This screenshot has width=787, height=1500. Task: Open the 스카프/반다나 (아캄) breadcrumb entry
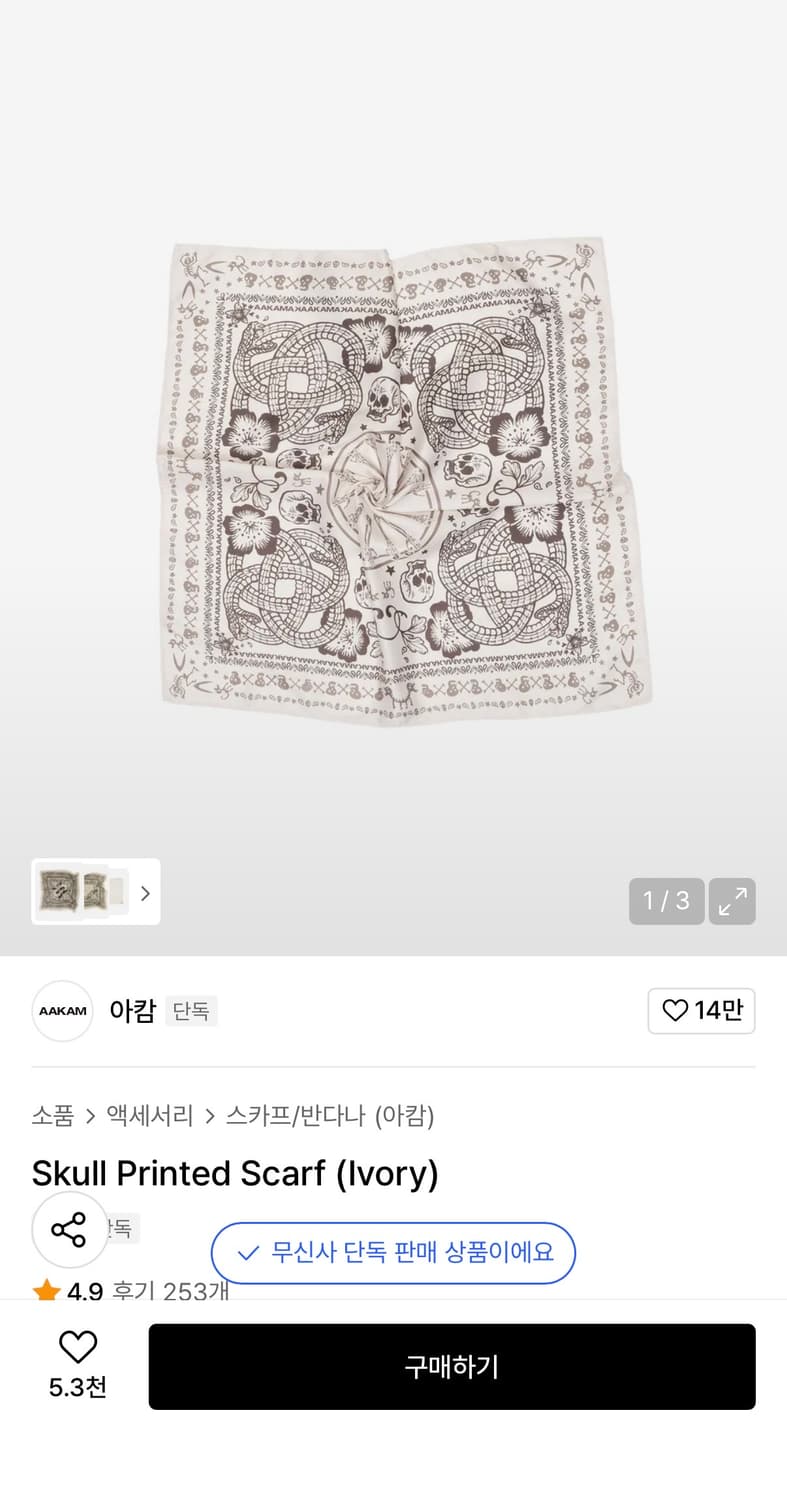click(x=332, y=1116)
